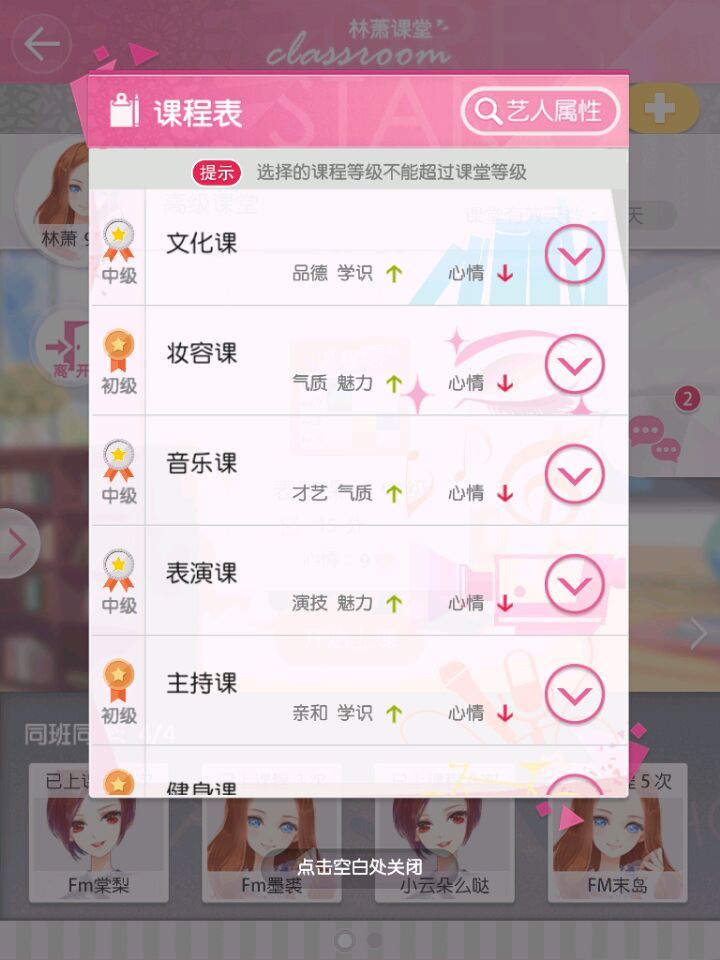
Task: Open the chat bubbles with badge 2
Action: 657,435
